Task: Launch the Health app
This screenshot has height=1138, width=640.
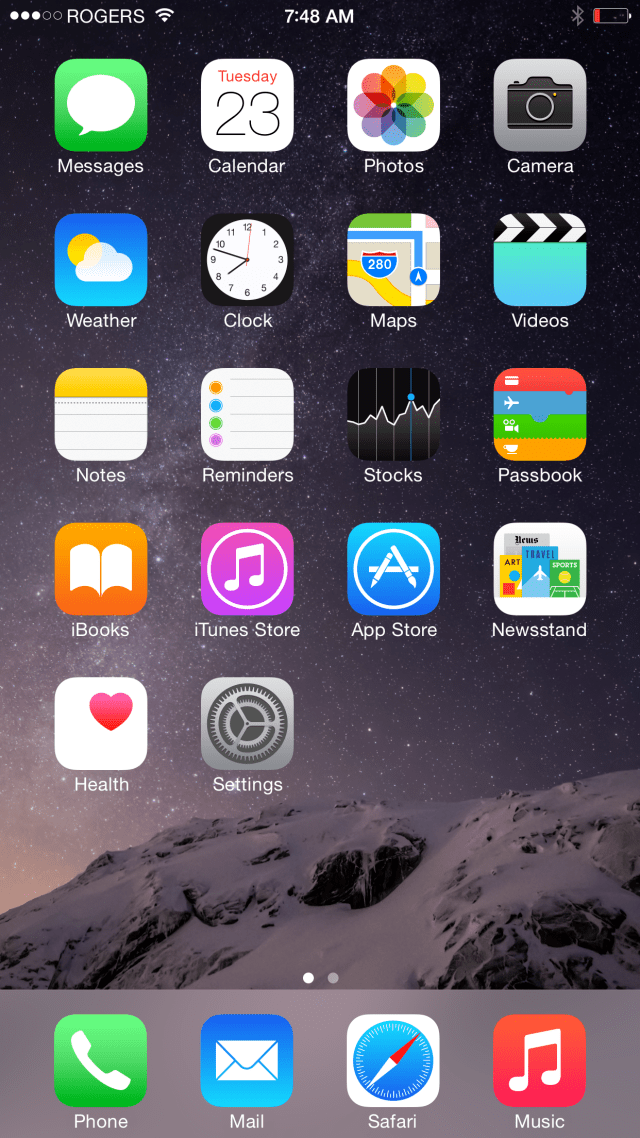Action: [x=101, y=723]
